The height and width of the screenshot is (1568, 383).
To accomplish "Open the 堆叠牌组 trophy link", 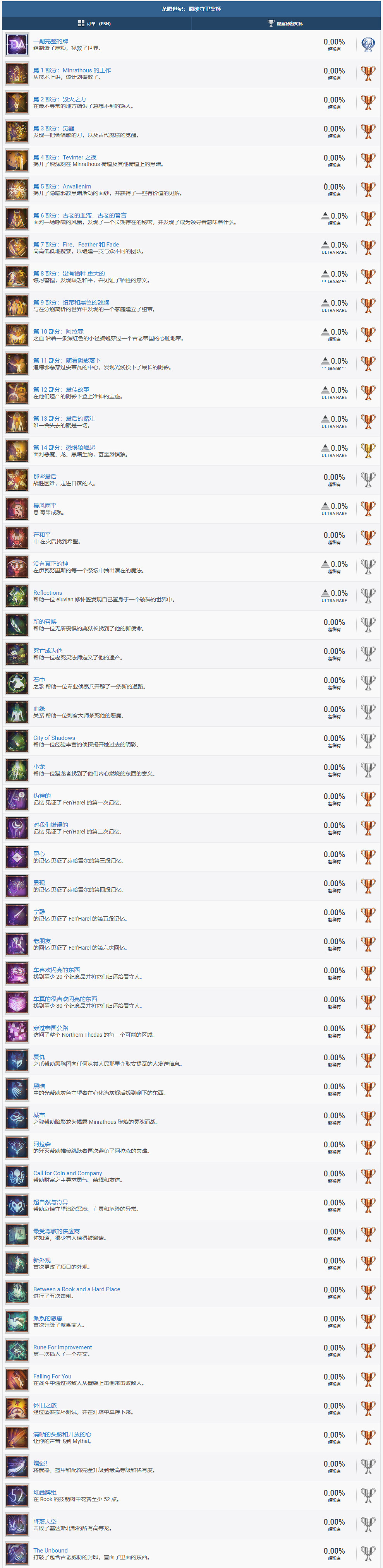I will point(45,1492).
